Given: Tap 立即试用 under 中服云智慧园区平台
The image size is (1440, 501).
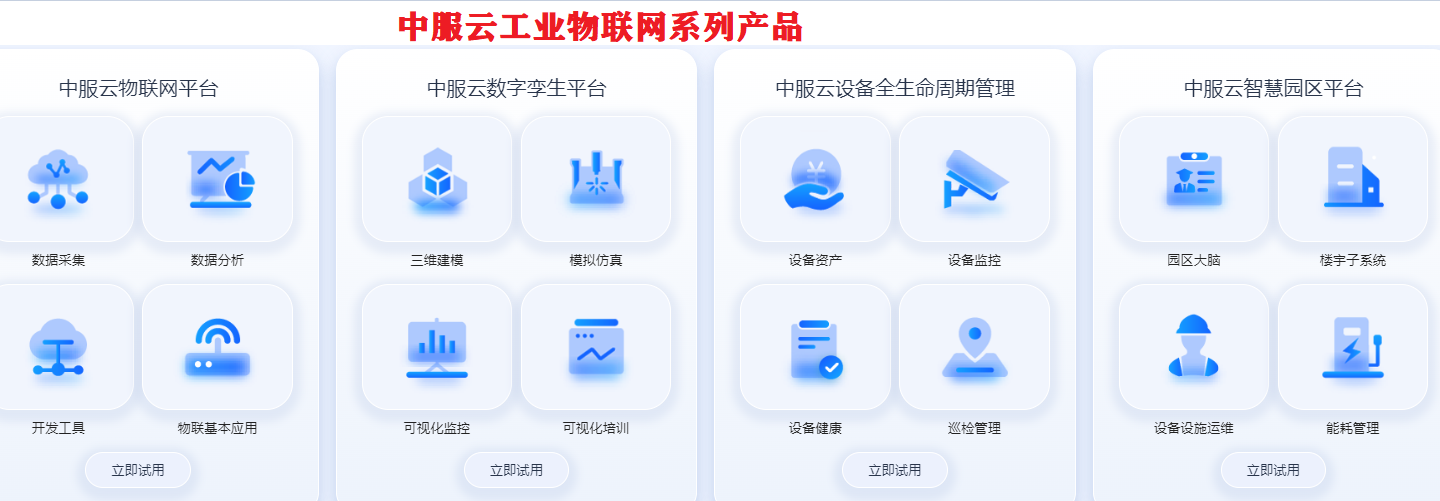Looking at the screenshot, I should tap(1273, 470).
